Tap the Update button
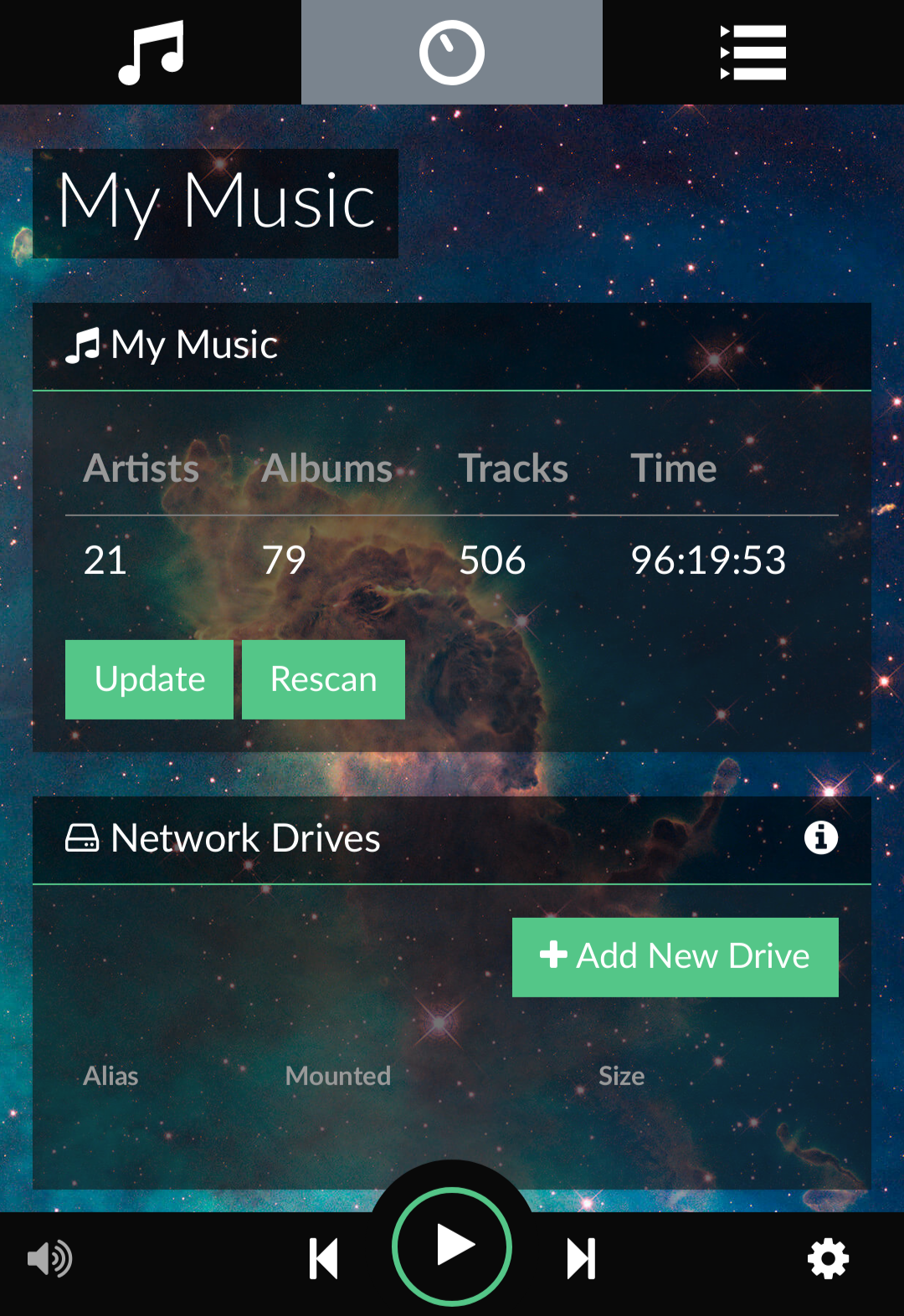Screen dimensions: 904x1316 (x=150, y=679)
